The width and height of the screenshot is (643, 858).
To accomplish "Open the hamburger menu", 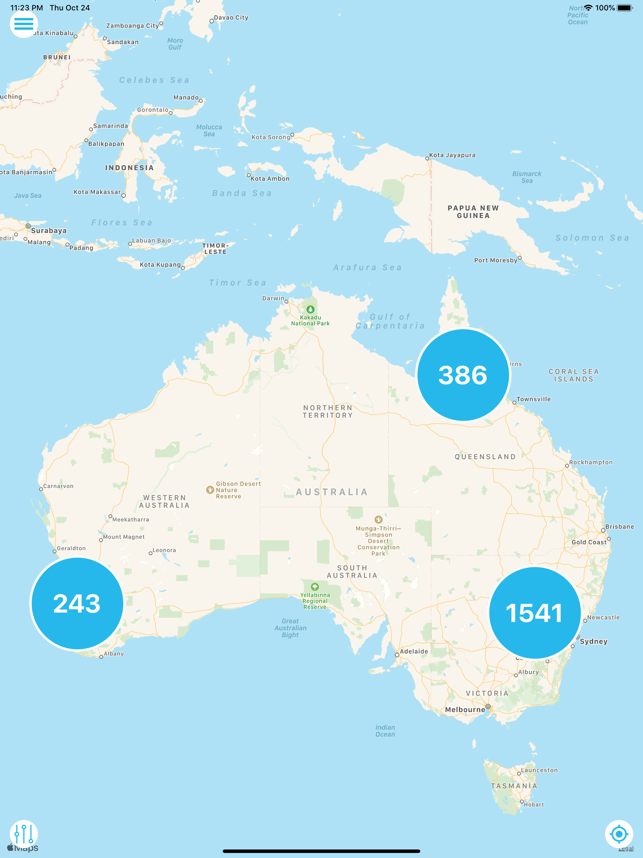I will pos(23,24).
